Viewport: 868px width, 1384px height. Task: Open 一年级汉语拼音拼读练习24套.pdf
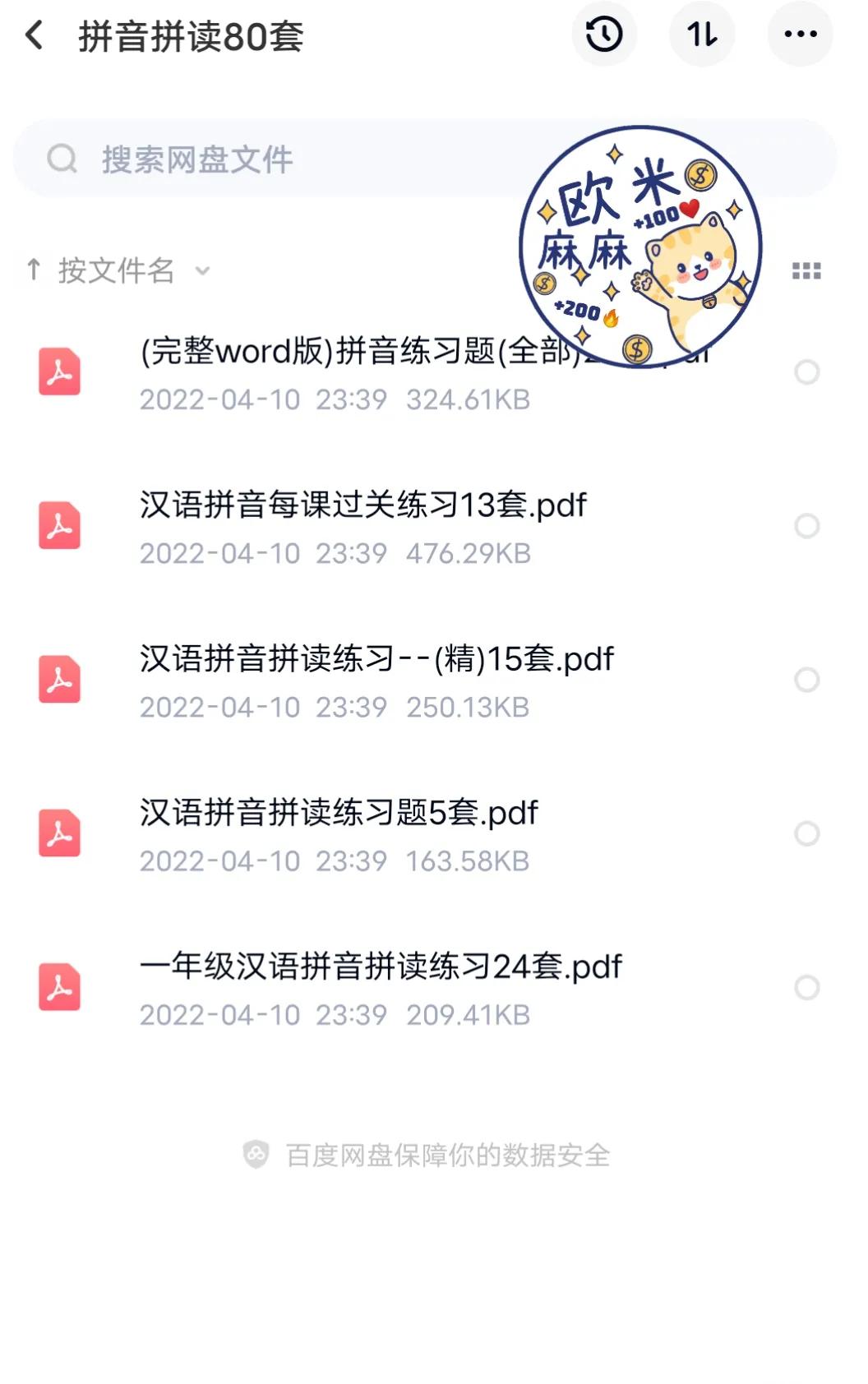(378, 967)
